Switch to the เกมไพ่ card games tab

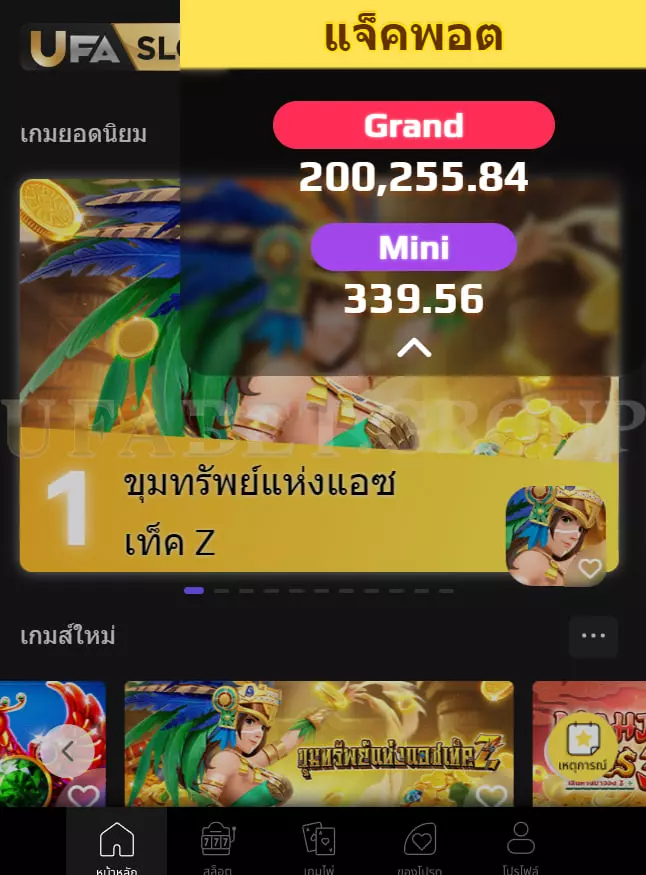tap(319, 845)
